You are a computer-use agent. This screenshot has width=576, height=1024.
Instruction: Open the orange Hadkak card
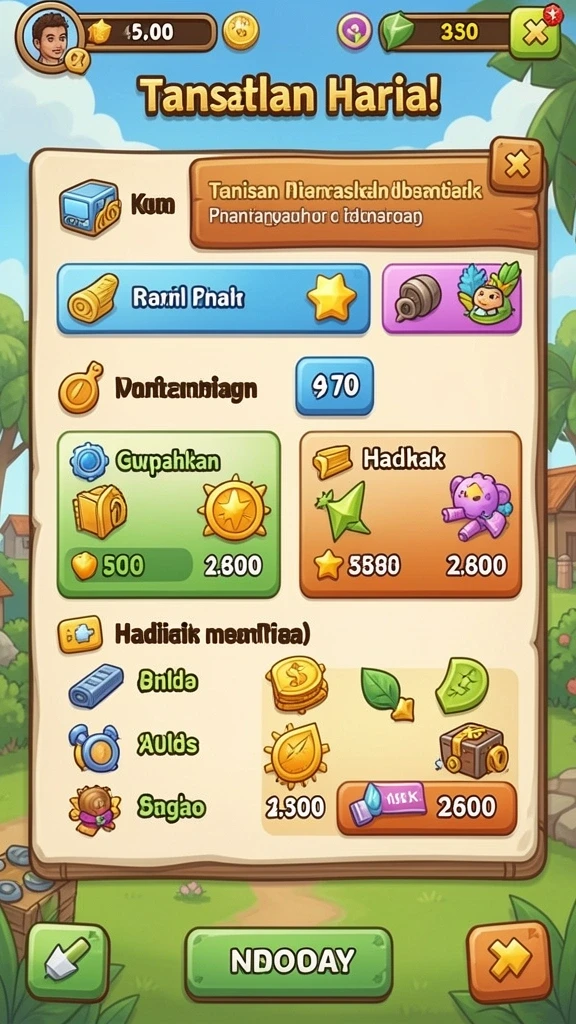coord(411,514)
